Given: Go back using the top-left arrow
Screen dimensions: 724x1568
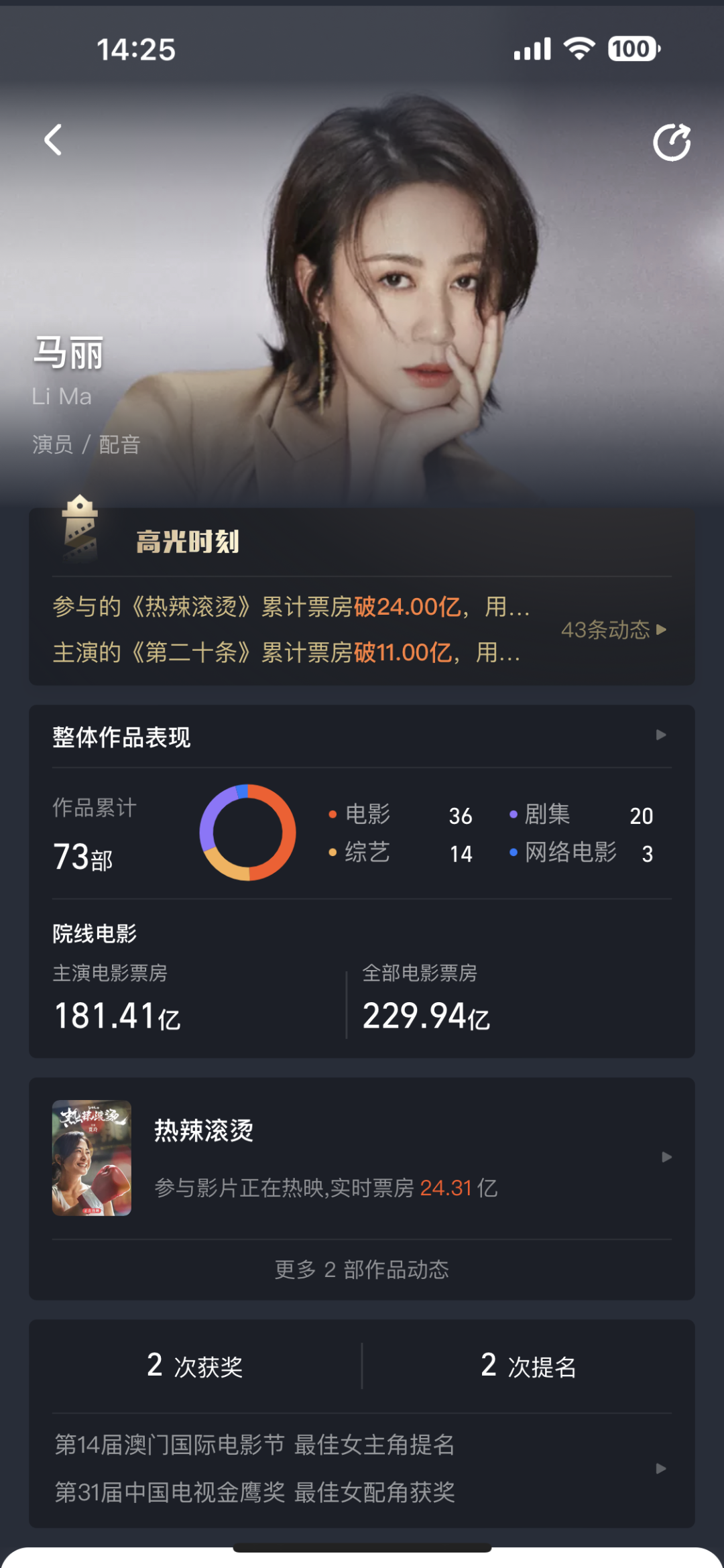Looking at the screenshot, I should [x=53, y=140].
